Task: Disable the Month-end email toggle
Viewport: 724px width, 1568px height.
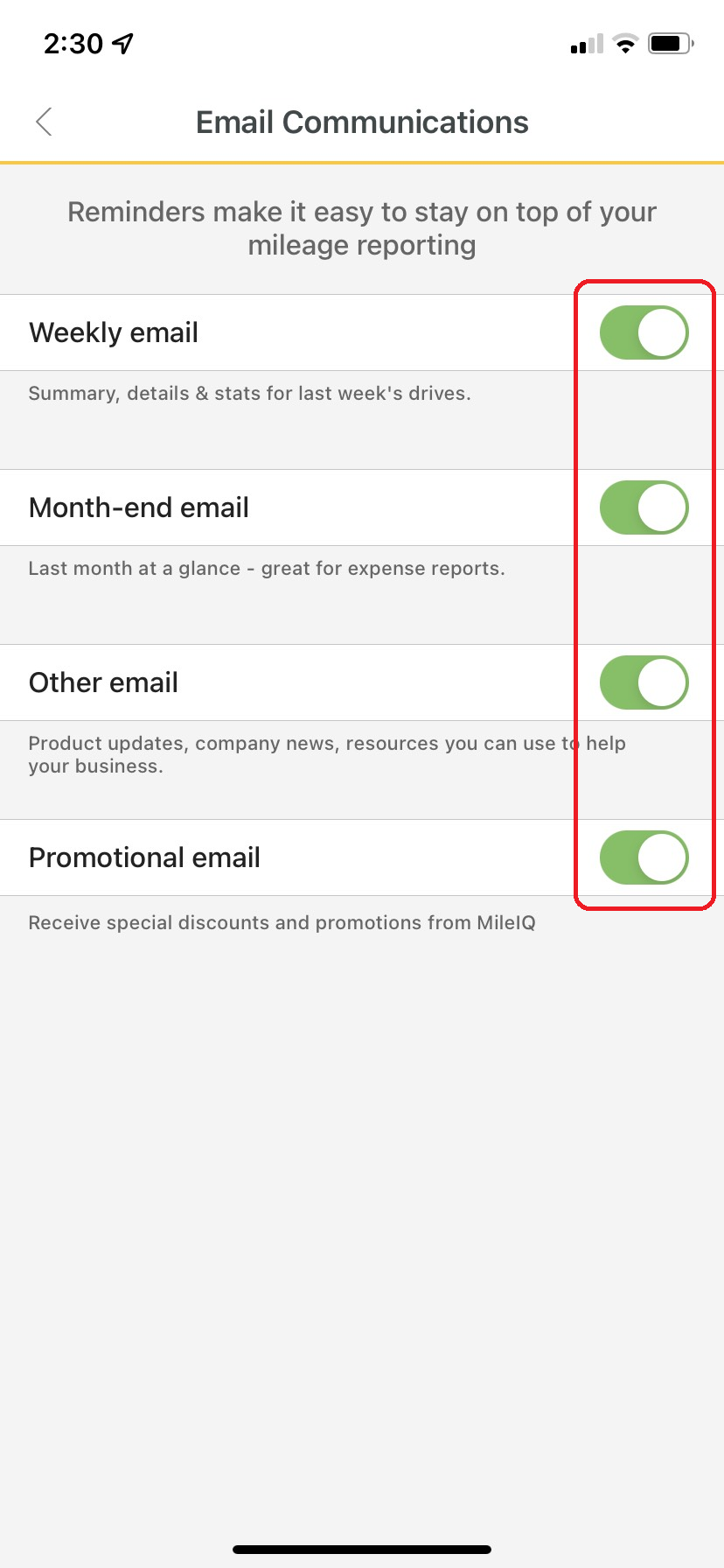Action: 644,507
